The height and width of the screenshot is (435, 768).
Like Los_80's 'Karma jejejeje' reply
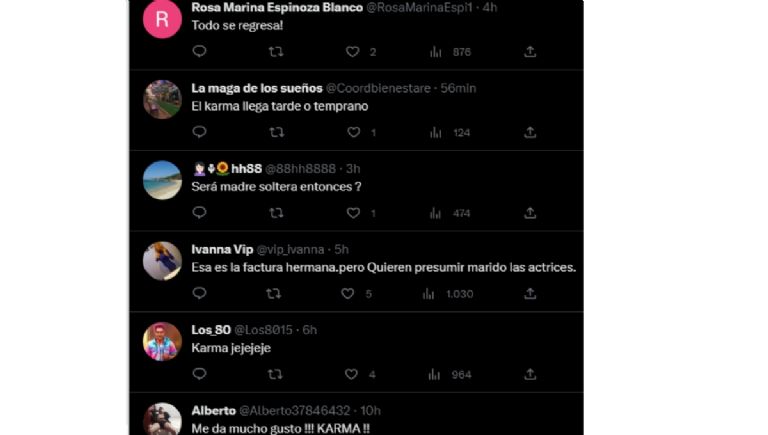click(x=351, y=374)
